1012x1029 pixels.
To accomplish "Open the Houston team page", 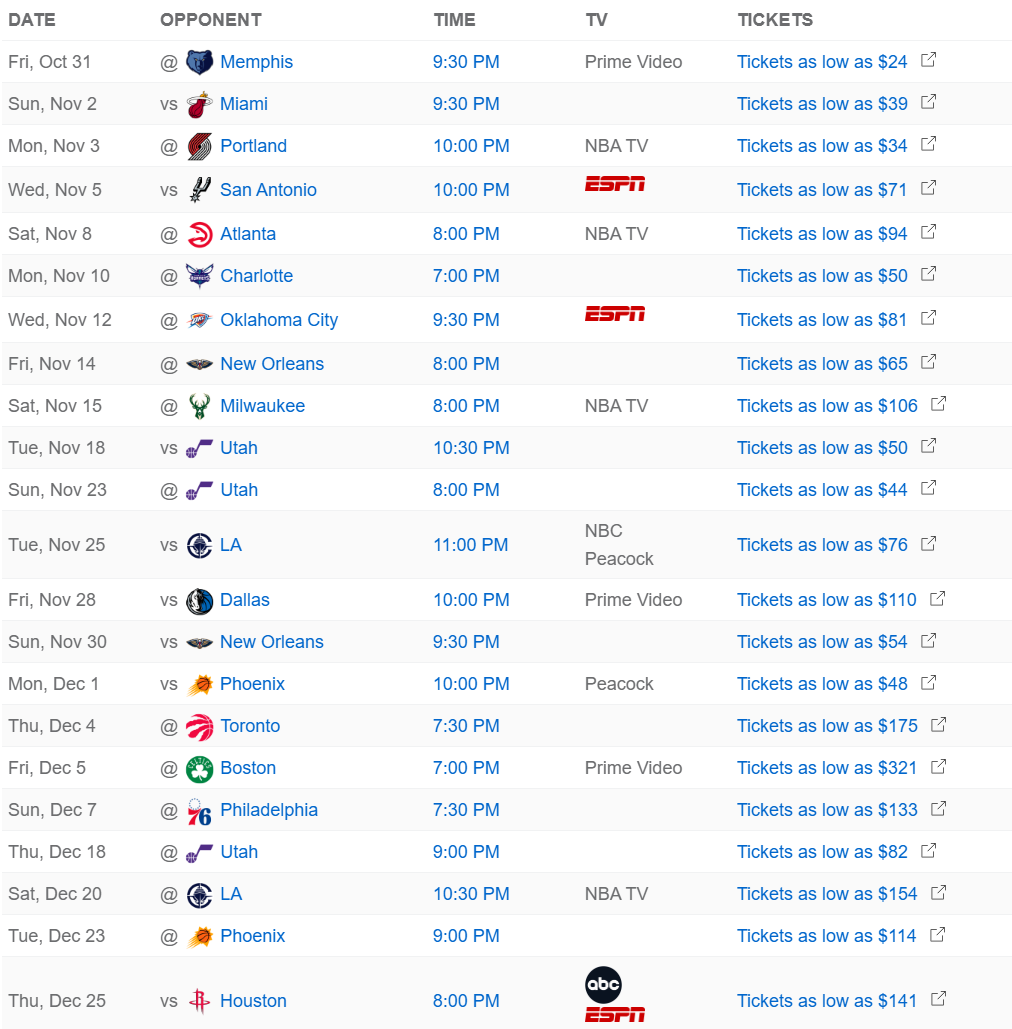I will click(253, 1001).
